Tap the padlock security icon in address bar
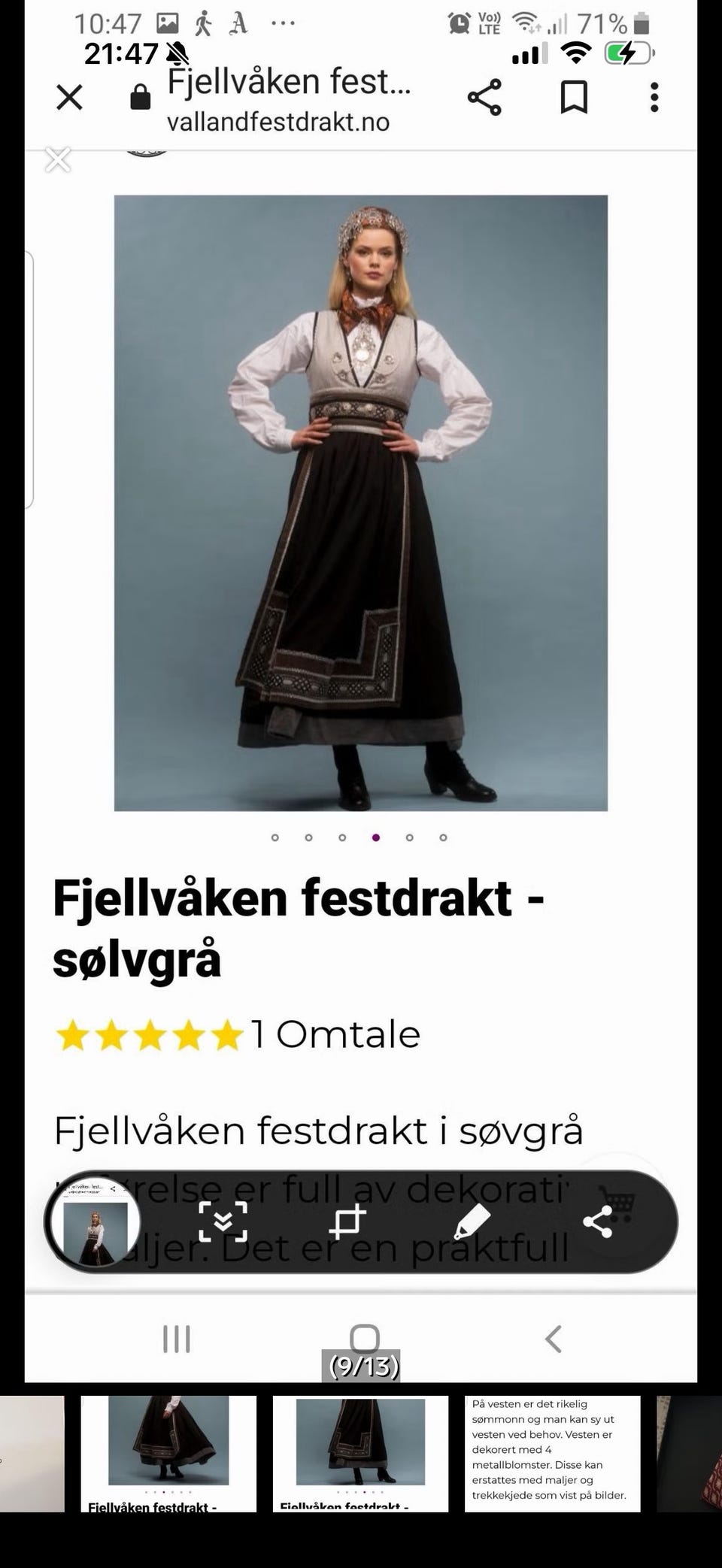The image size is (722, 1568). [140, 98]
